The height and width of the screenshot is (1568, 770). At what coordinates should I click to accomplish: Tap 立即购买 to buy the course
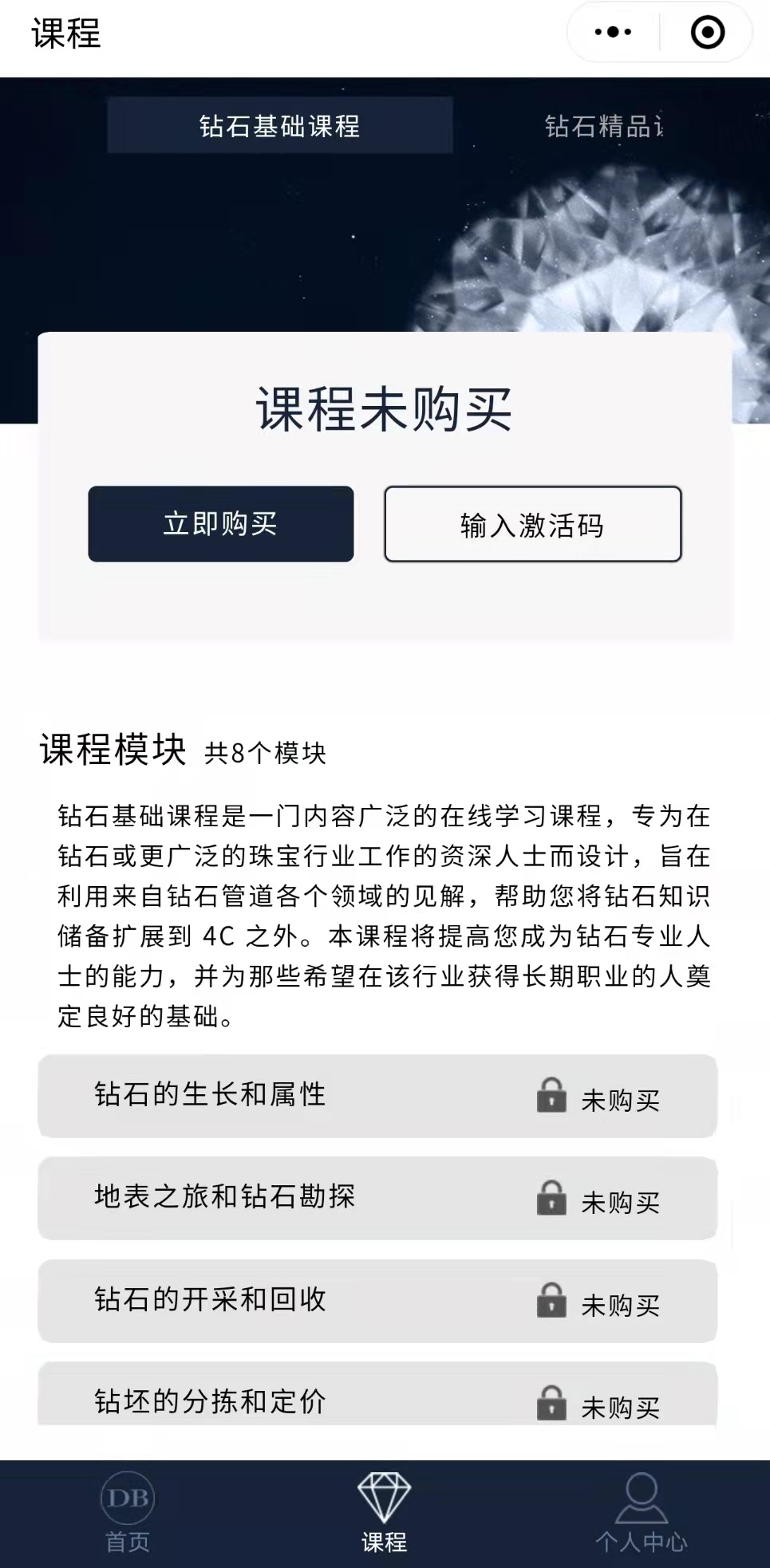[x=221, y=524]
